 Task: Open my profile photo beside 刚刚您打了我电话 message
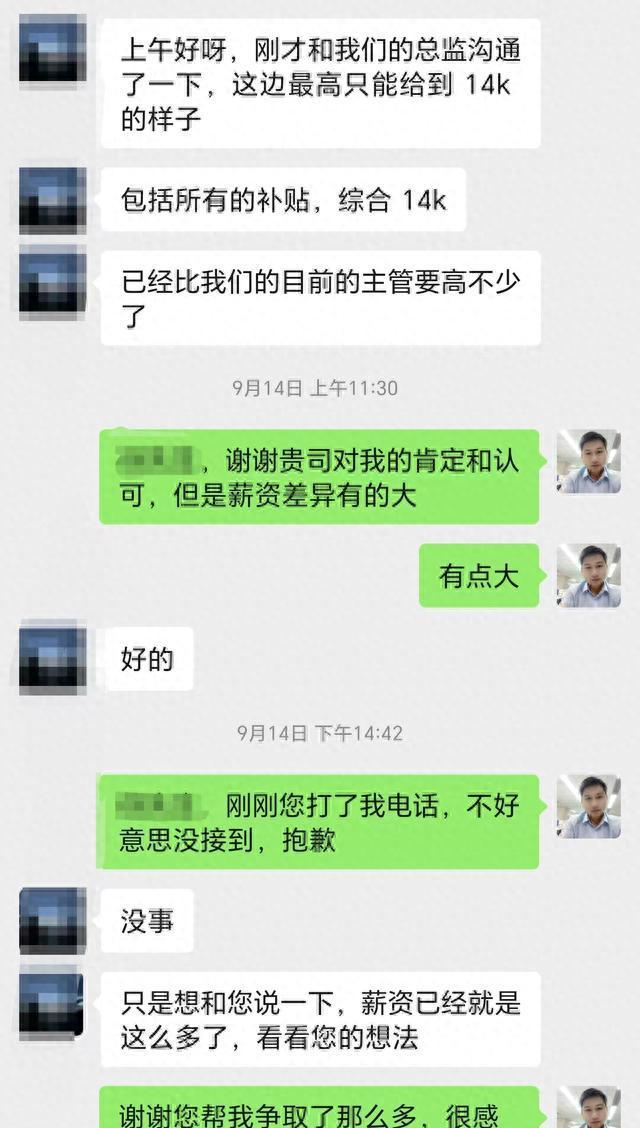pyautogui.click(x=588, y=806)
